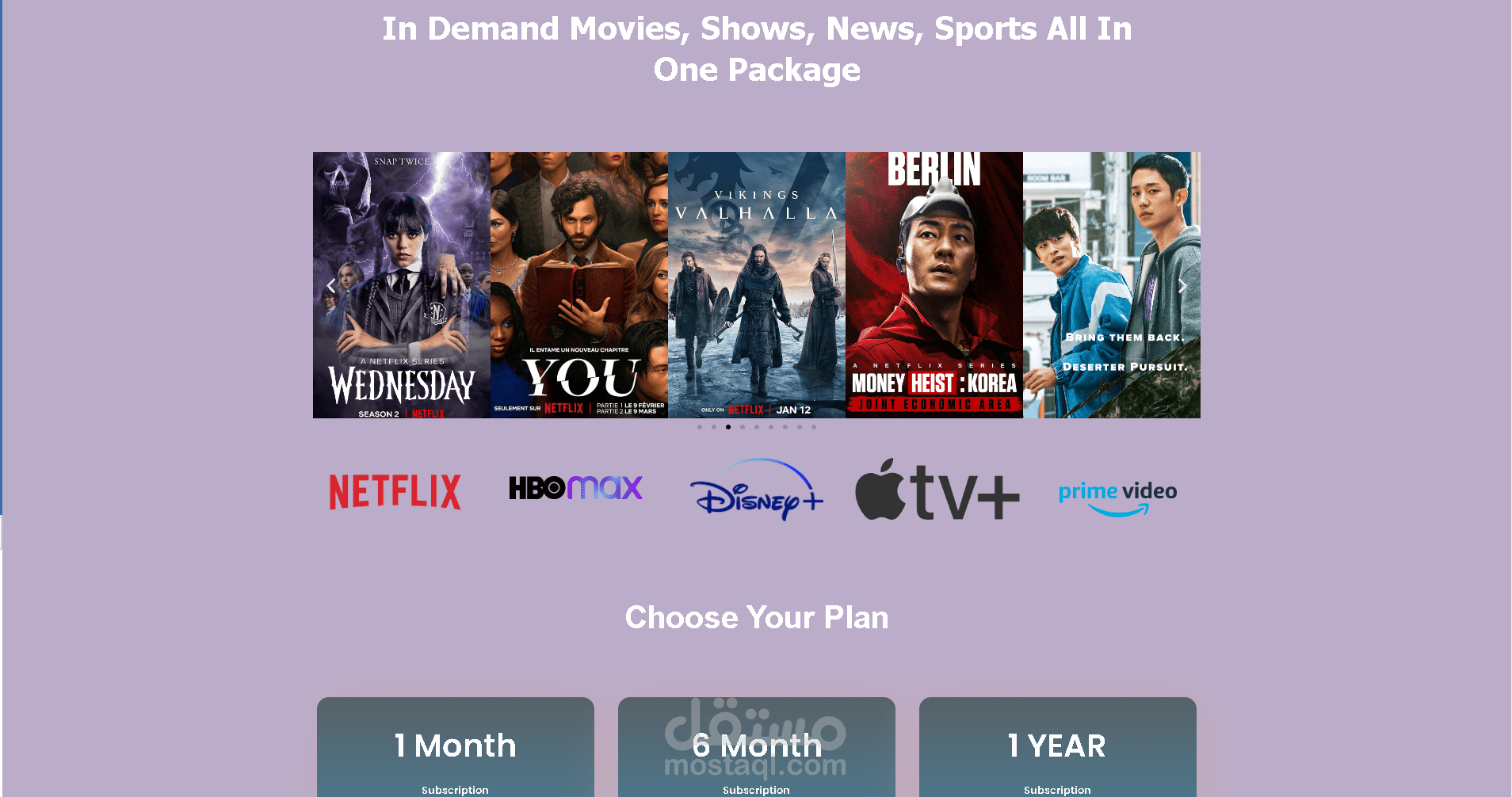1512x797 pixels.
Task: Jump to the first carousel page dot
Action: [x=700, y=427]
